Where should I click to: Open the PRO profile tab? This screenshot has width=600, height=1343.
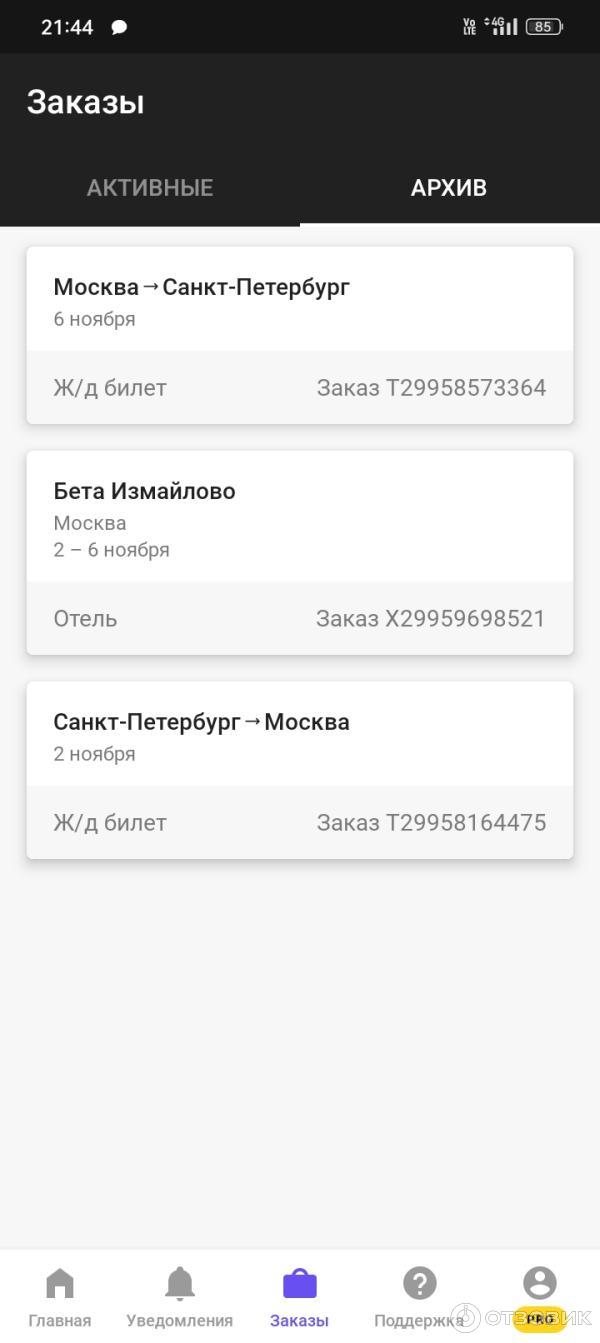[540, 1297]
